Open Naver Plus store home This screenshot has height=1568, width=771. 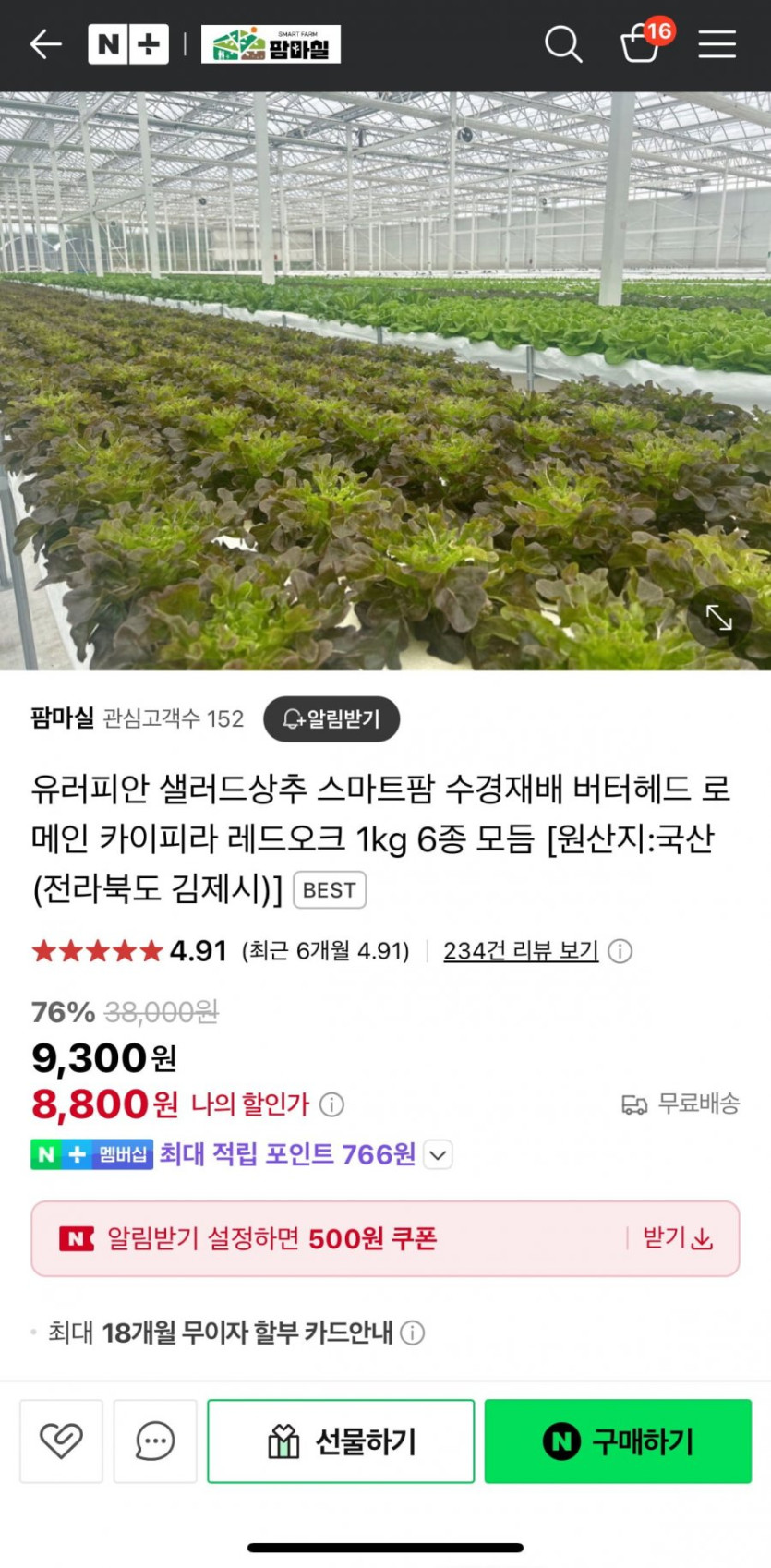coord(128,43)
